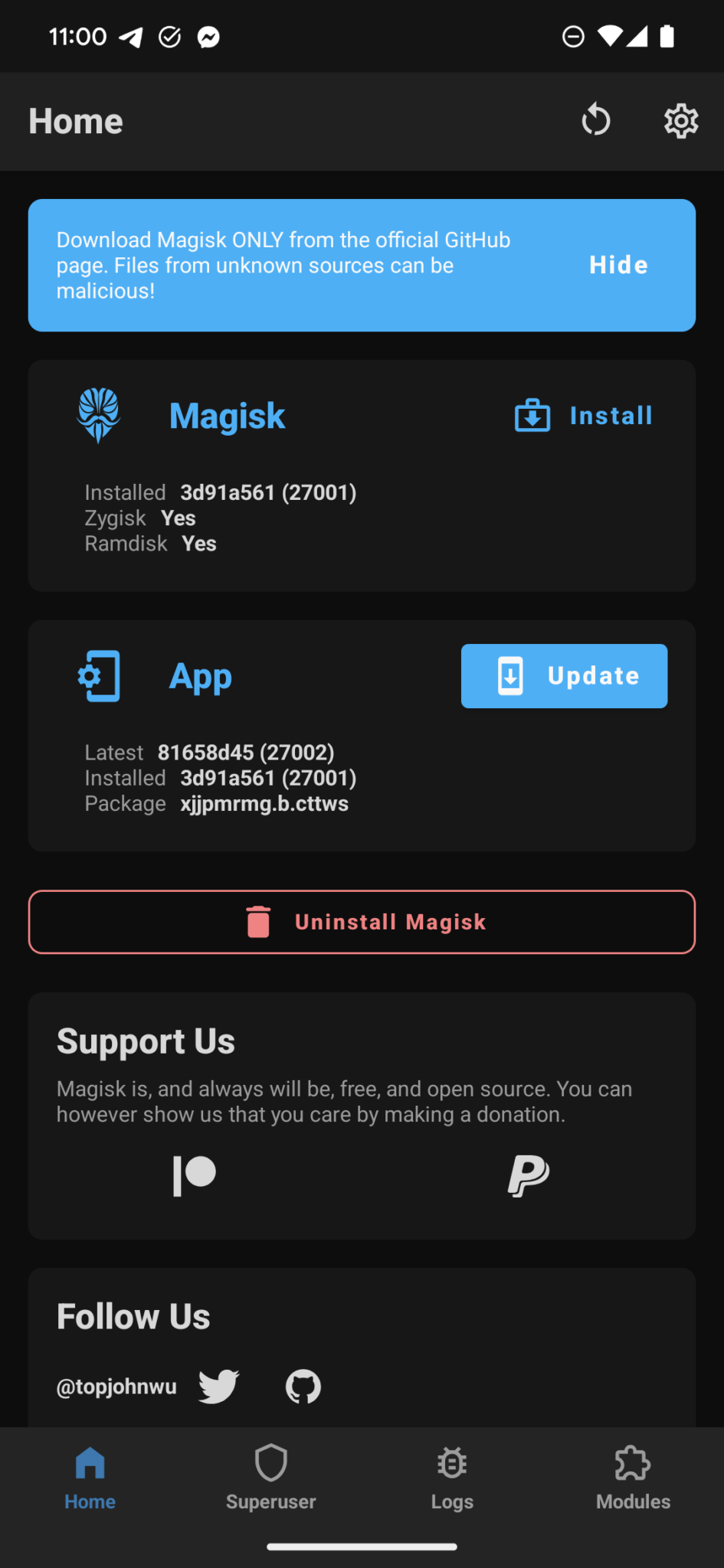Open the @topjohnwu profile link
Screen dimensions: 724x1568
tap(116, 1386)
